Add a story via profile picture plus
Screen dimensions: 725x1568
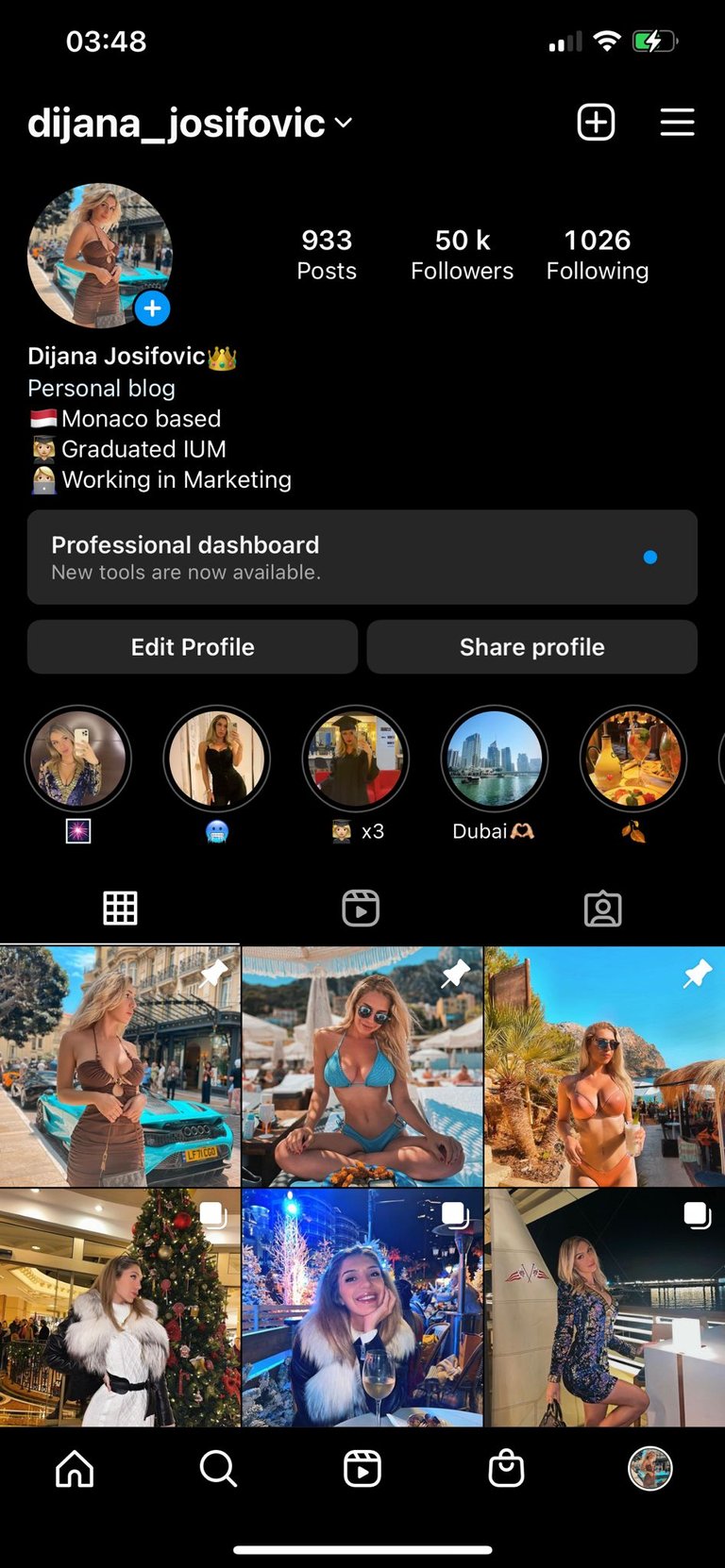(x=152, y=308)
